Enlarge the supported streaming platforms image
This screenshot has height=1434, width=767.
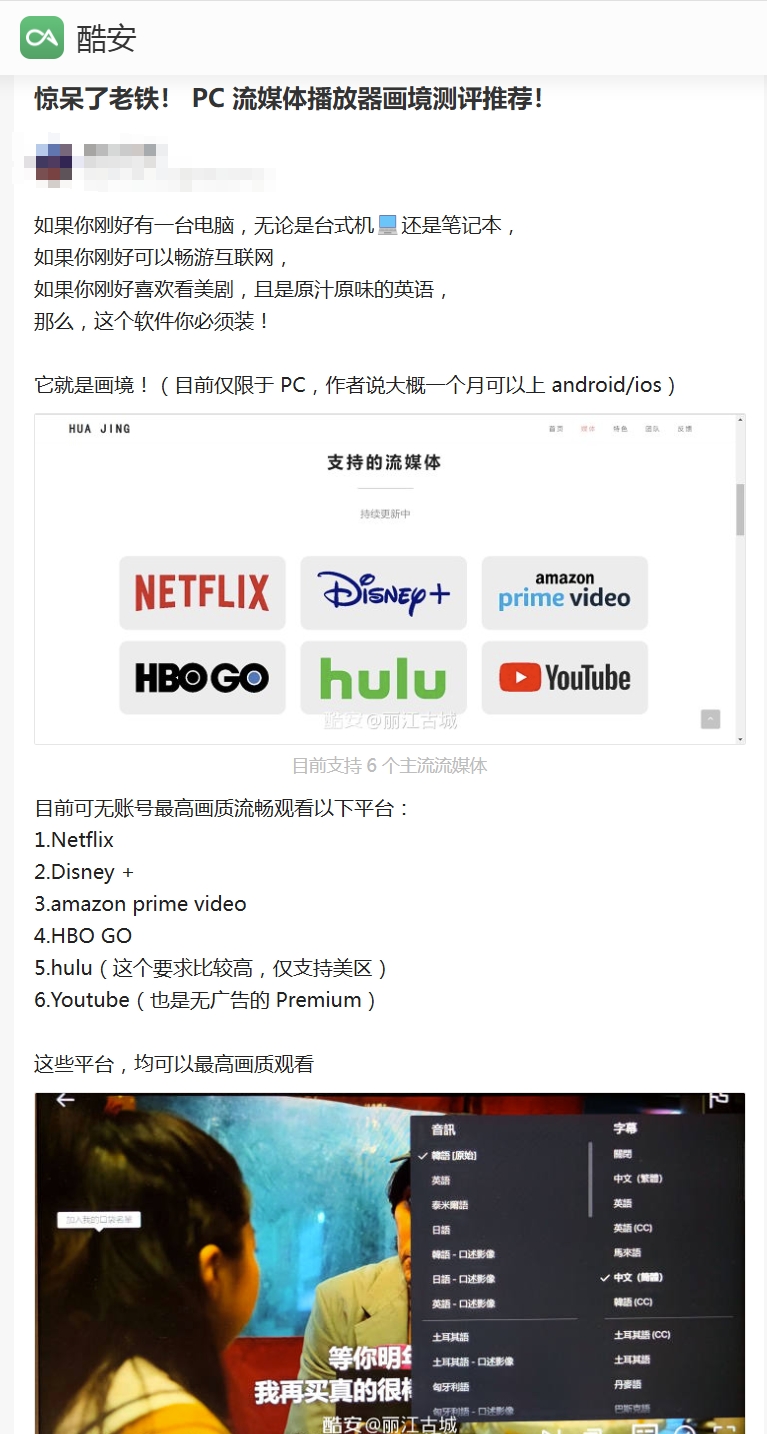click(390, 579)
